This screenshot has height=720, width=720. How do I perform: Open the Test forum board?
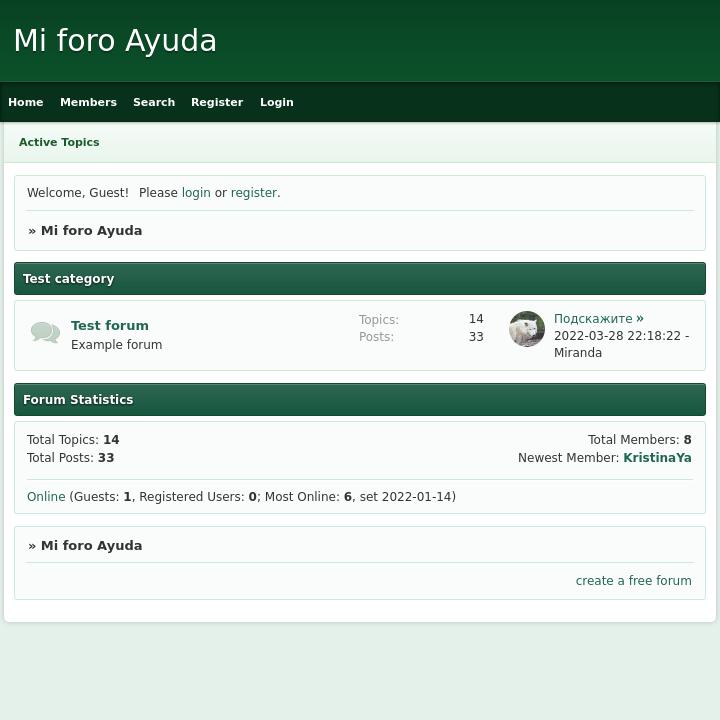click(x=110, y=325)
